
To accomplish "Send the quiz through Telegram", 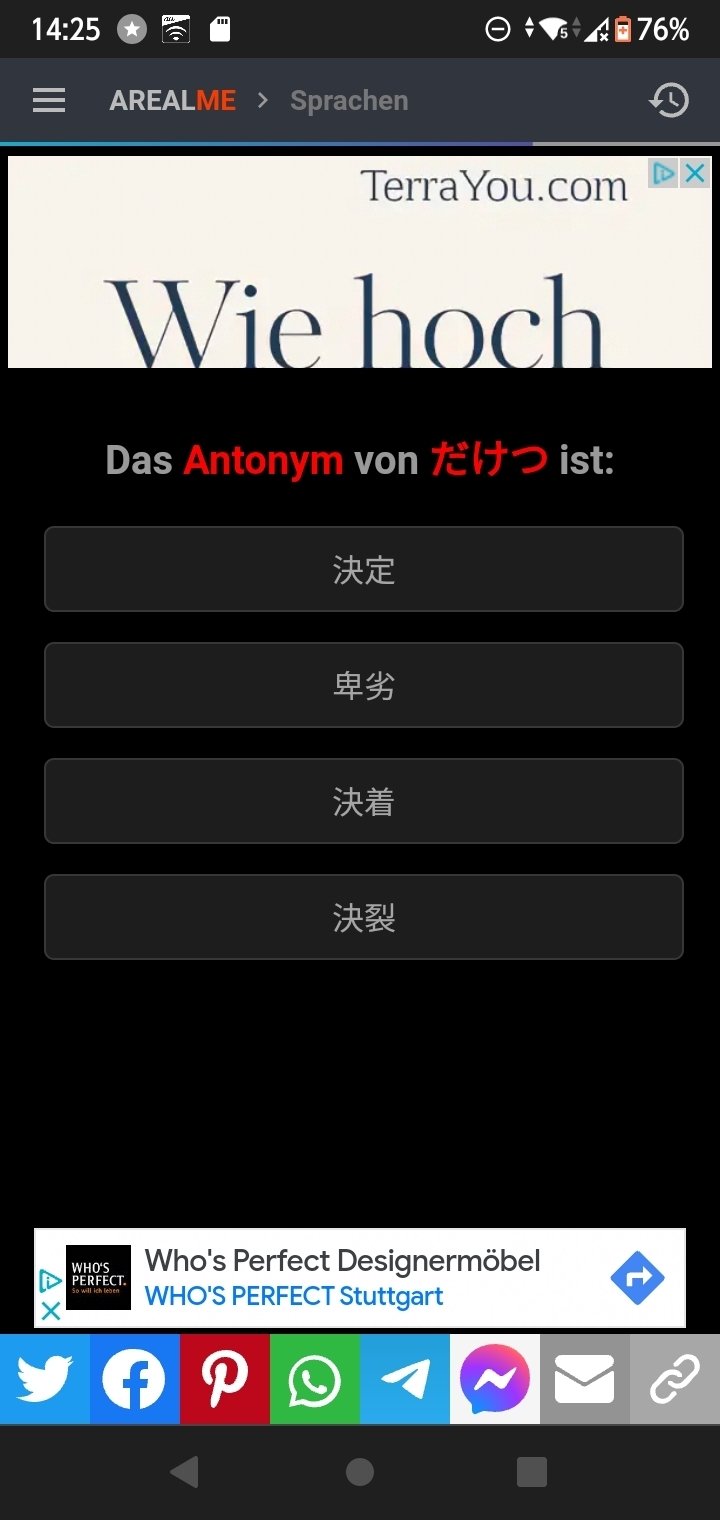I will coord(404,1380).
